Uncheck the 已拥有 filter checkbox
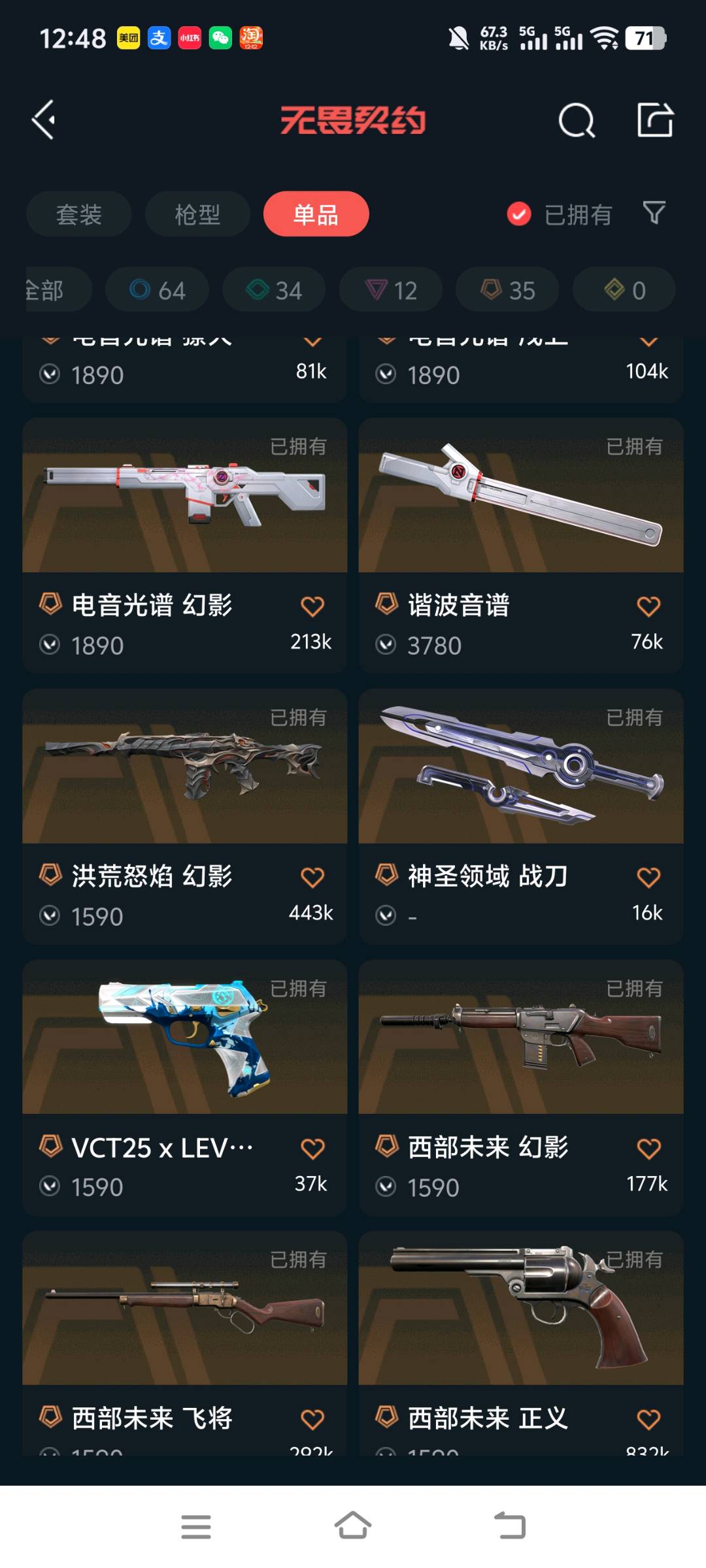The image size is (706, 1568). click(519, 214)
